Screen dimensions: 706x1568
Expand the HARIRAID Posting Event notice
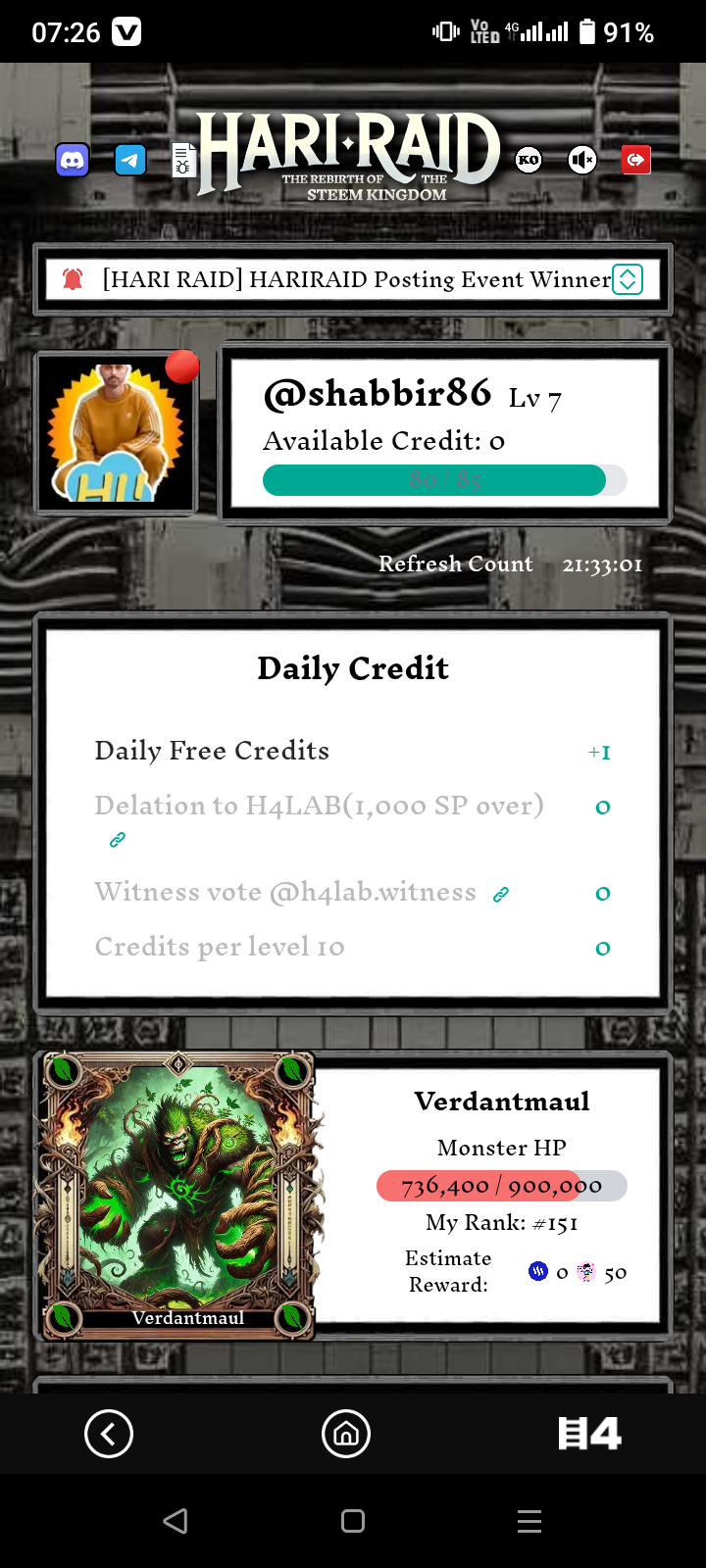point(628,279)
